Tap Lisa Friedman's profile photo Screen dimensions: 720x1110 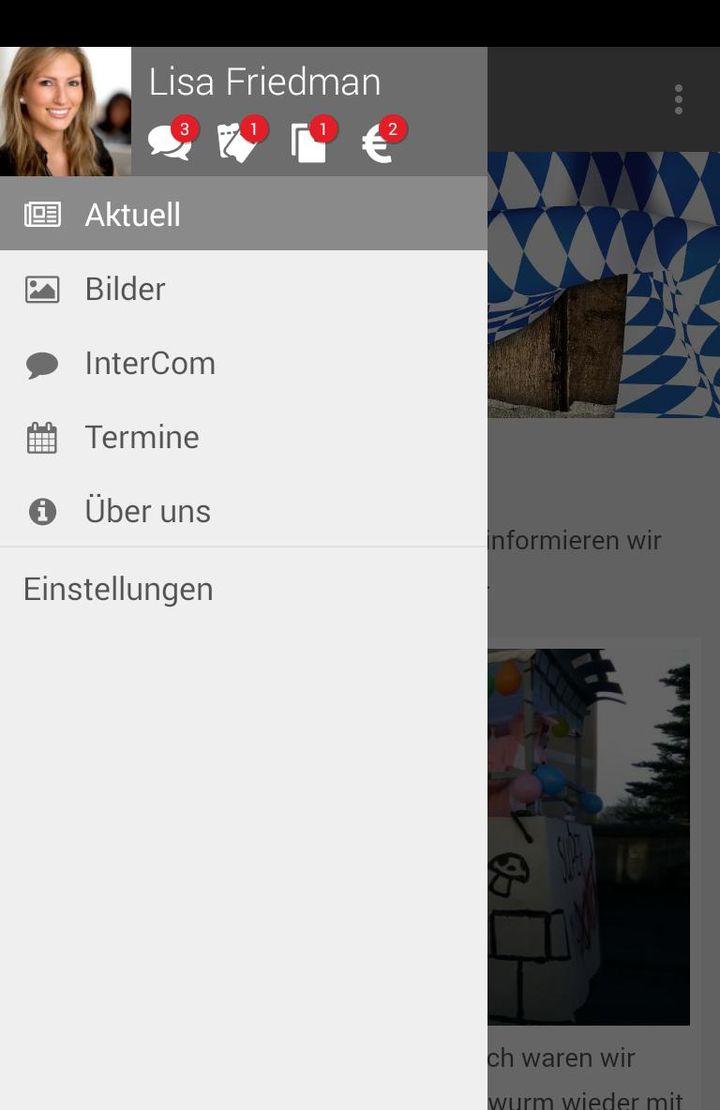coord(65,111)
